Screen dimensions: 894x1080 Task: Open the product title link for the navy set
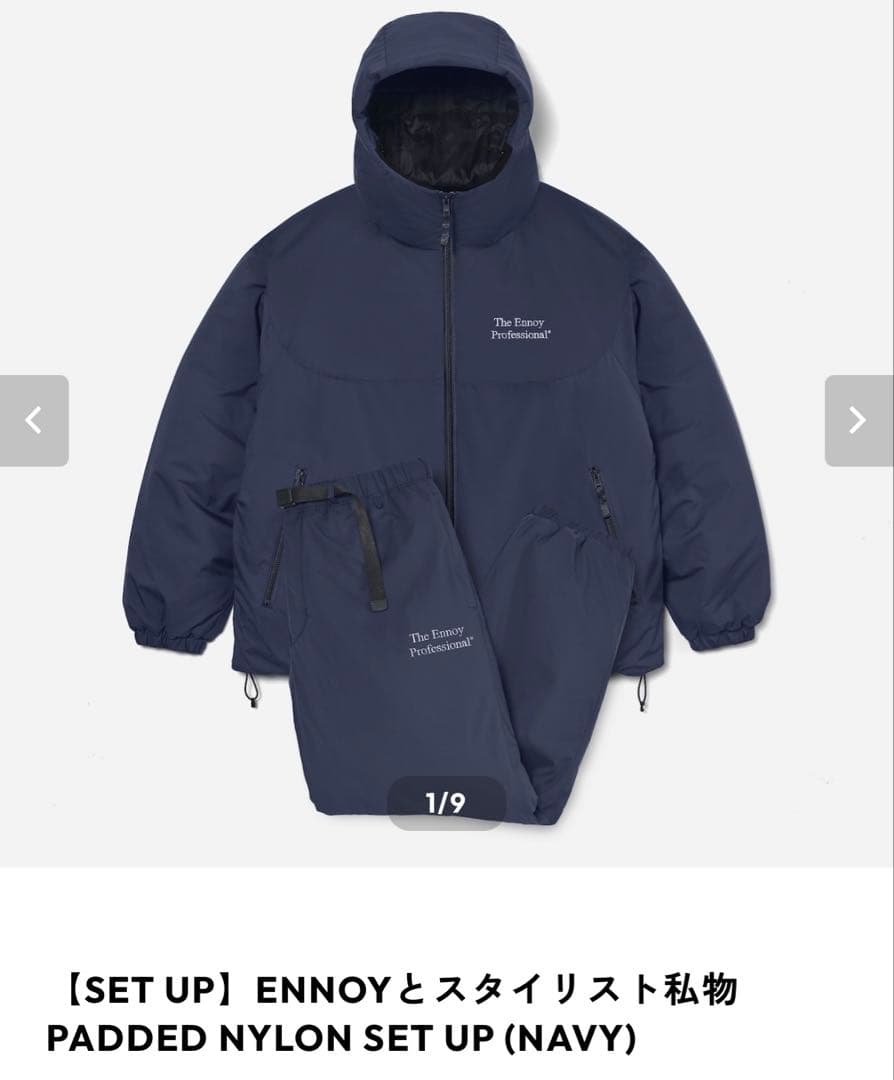(400, 1012)
